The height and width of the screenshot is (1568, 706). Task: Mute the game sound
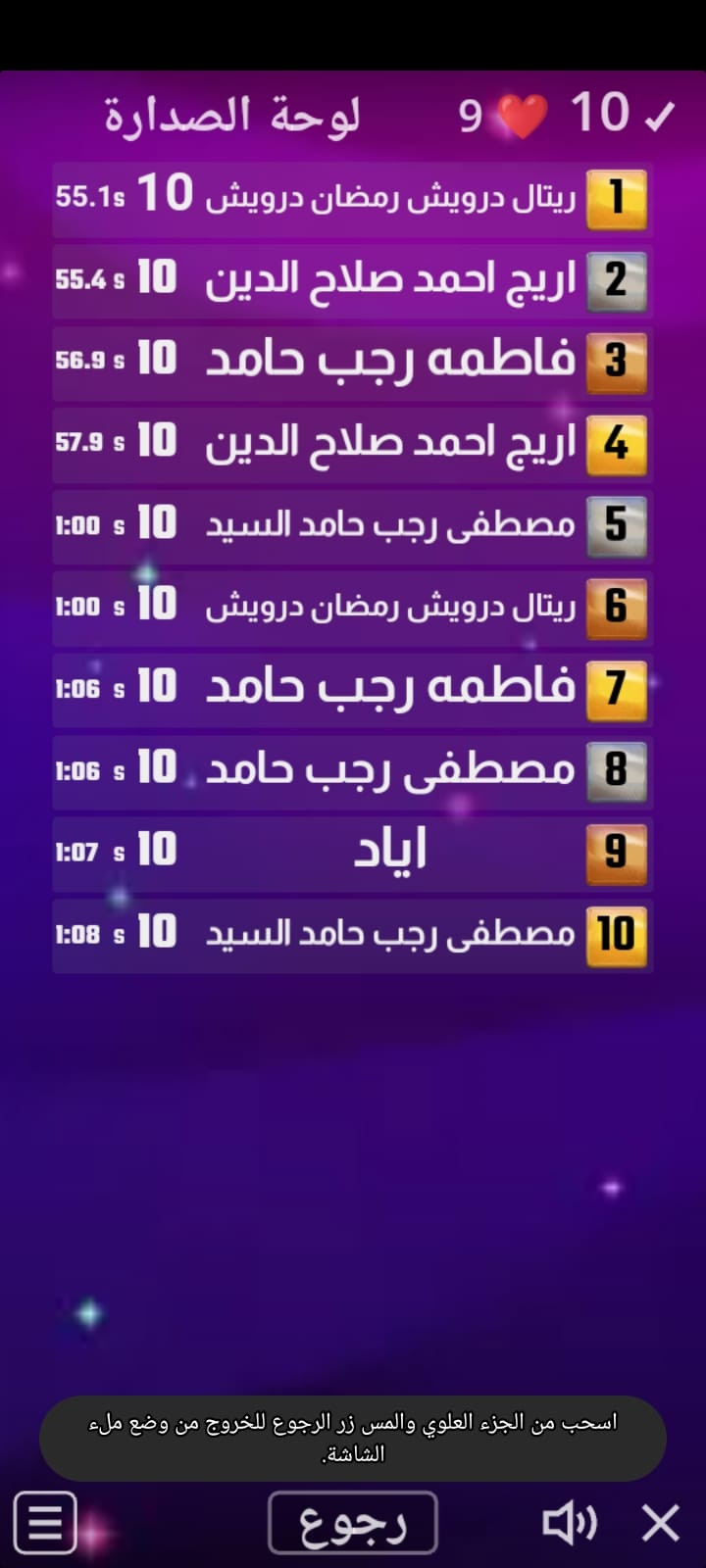[569, 1523]
